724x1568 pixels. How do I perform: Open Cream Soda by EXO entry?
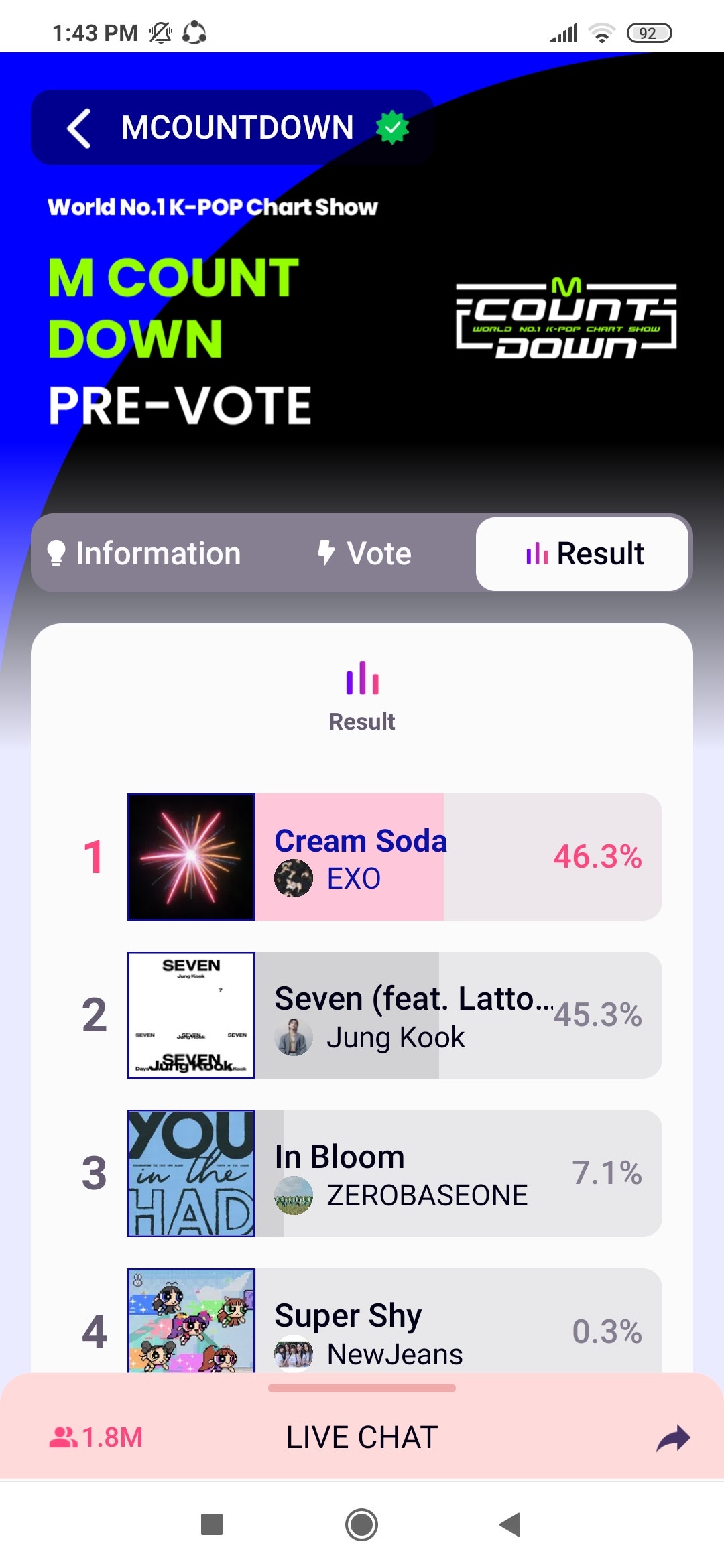pos(394,857)
